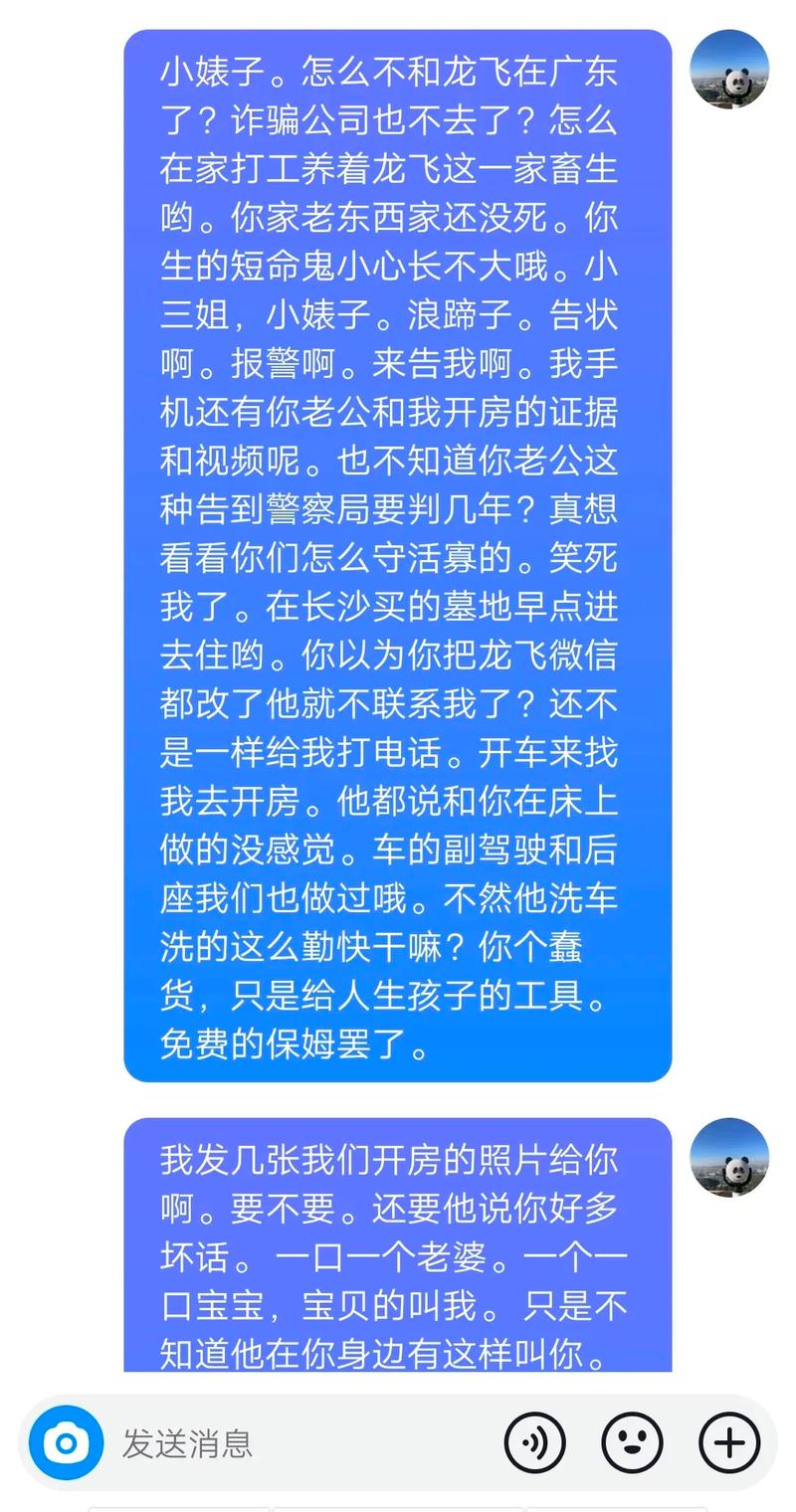This screenshot has height=1512, width=796.
Task: Open the panda avatar beside the first message
Action: 729,70
